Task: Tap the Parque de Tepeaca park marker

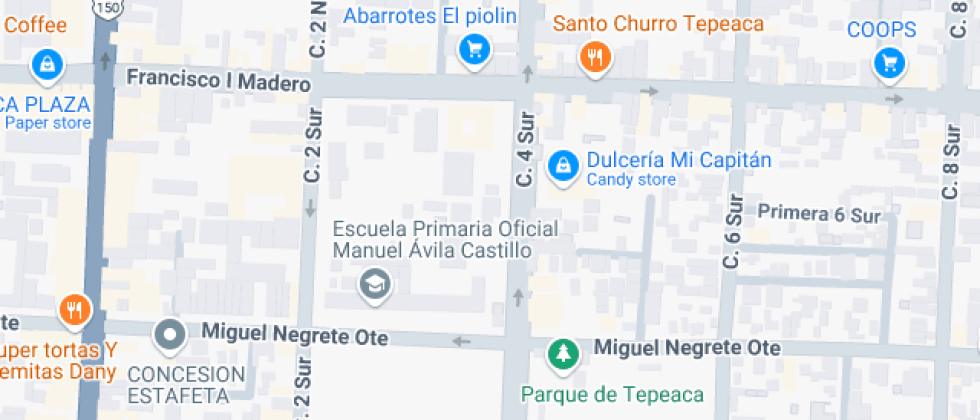Action: (564, 354)
